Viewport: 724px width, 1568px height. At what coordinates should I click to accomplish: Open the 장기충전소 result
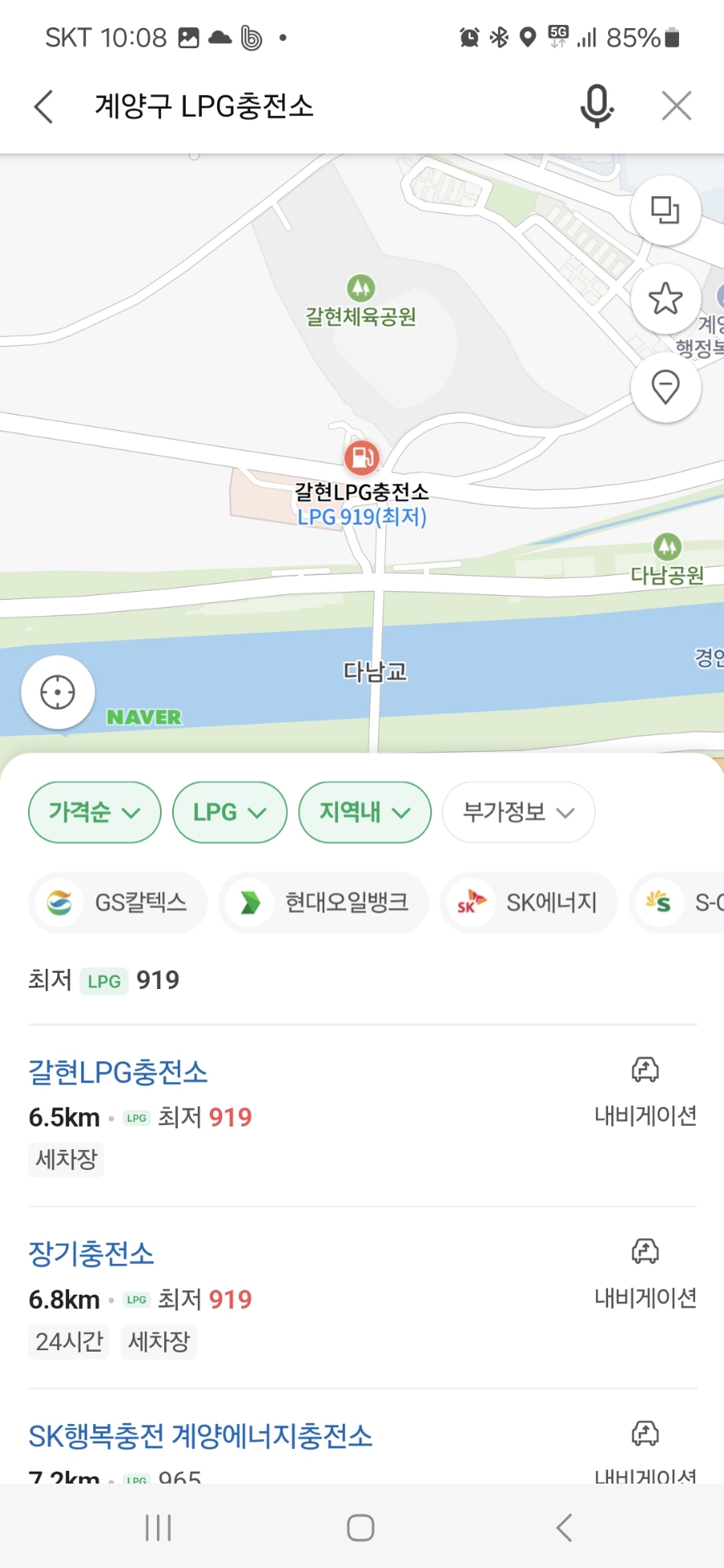point(92,1254)
